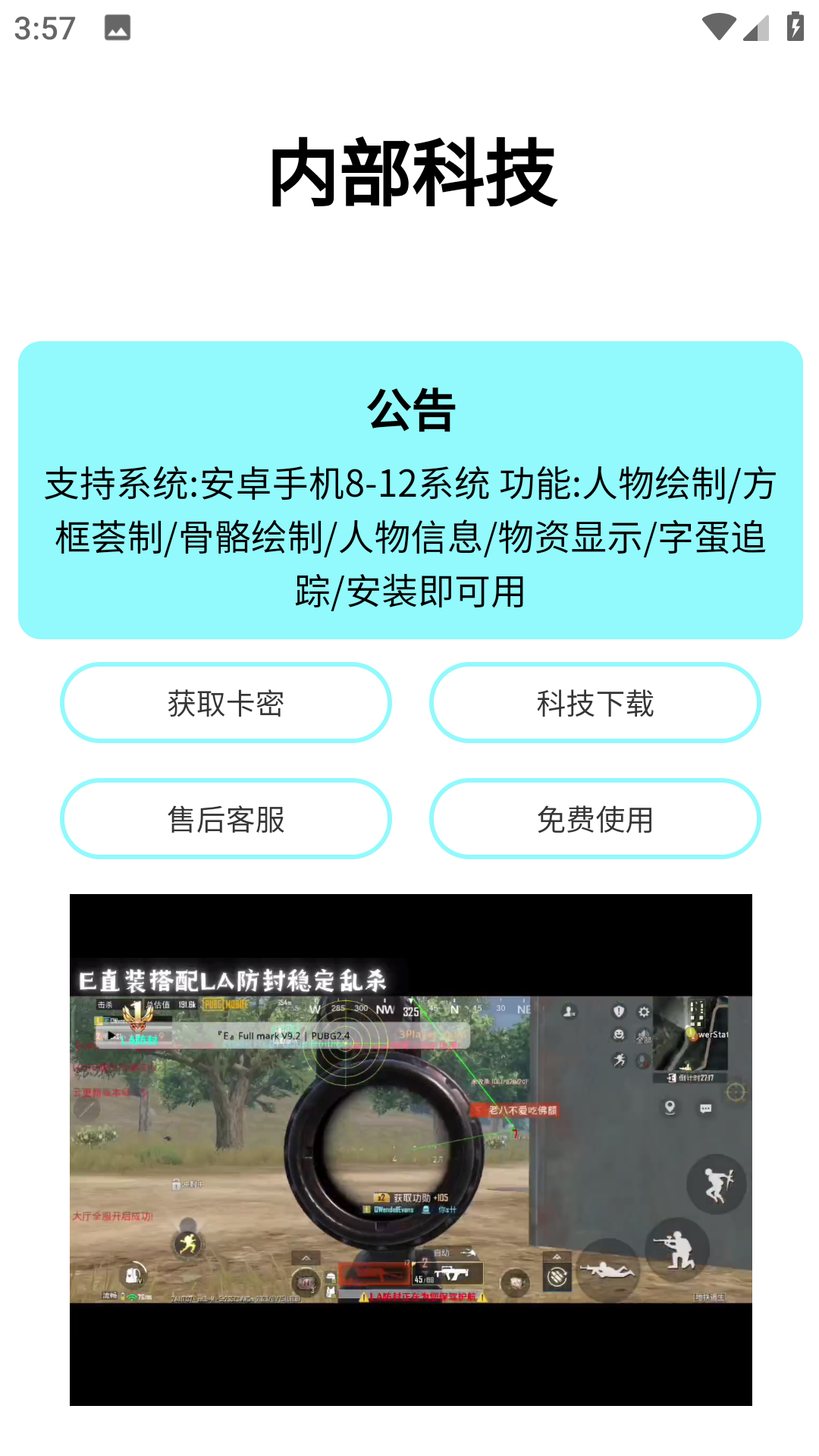Tap the emote smiley face icon
819x1456 pixels.
tap(620, 1034)
